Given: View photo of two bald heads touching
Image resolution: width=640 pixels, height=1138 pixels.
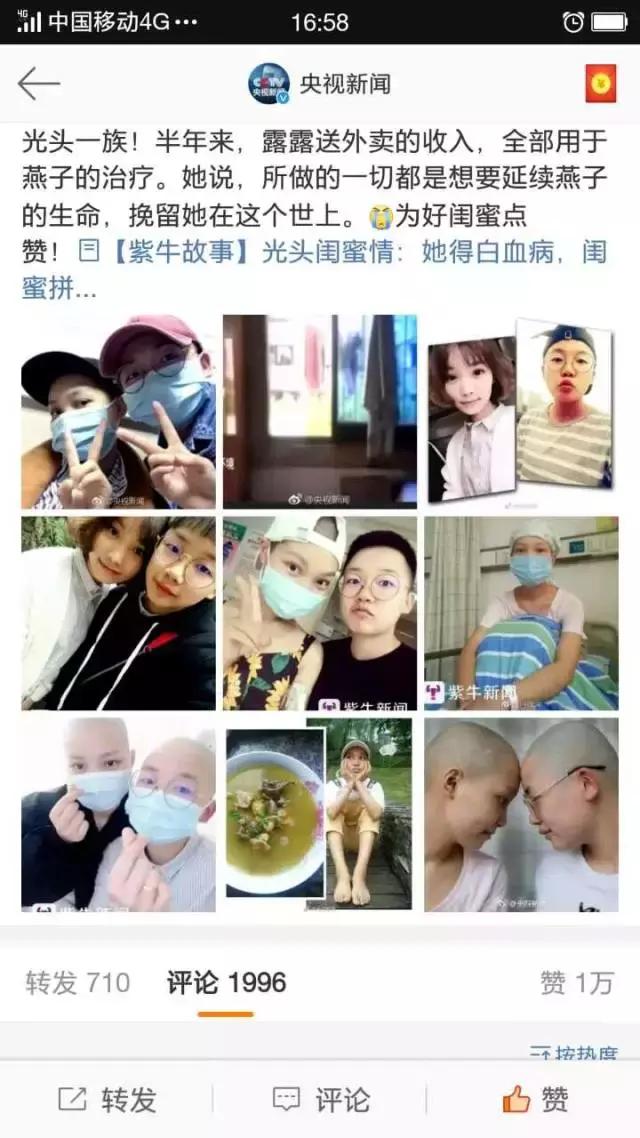Looking at the screenshot, I should click(x=520, y=813).
